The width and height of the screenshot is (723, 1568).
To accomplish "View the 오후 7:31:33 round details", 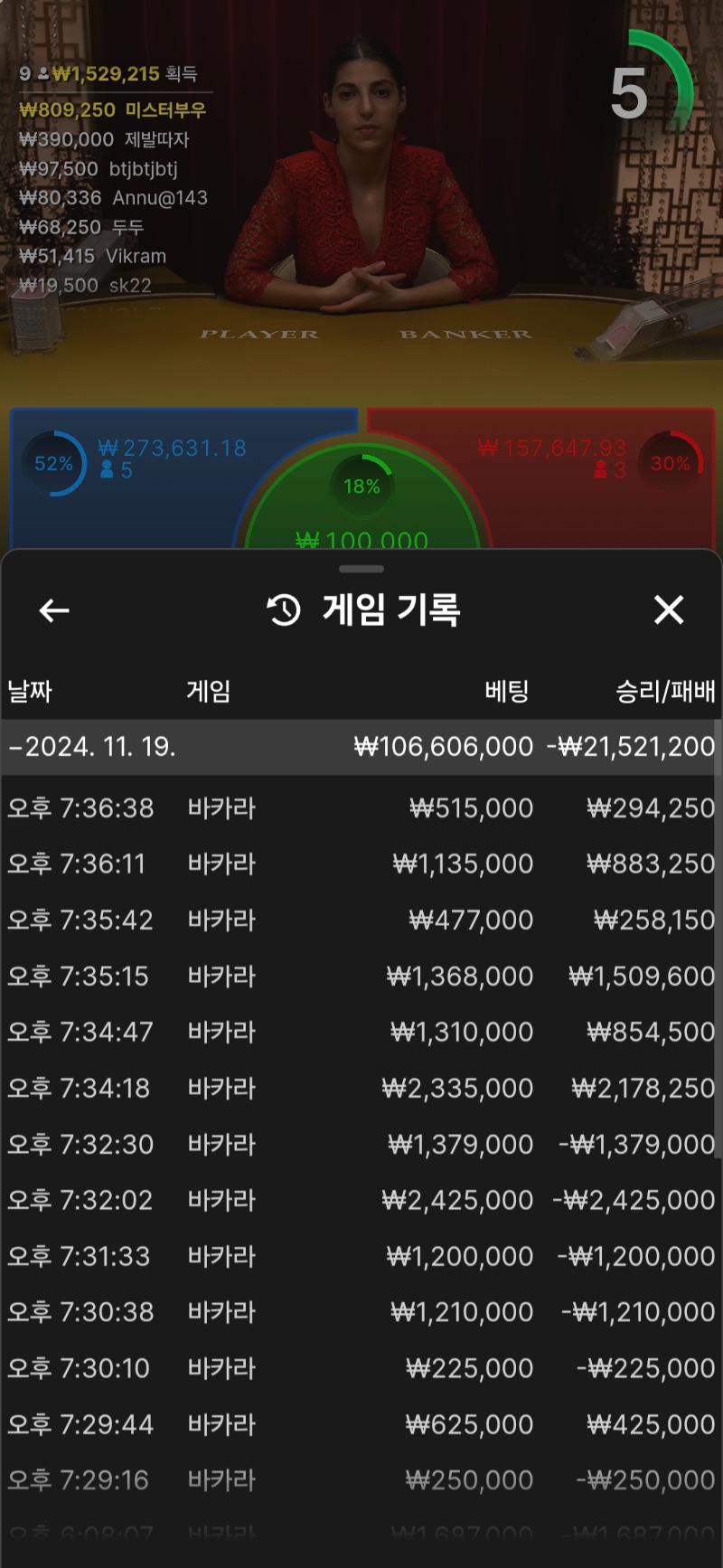I will pos(360,1257).
